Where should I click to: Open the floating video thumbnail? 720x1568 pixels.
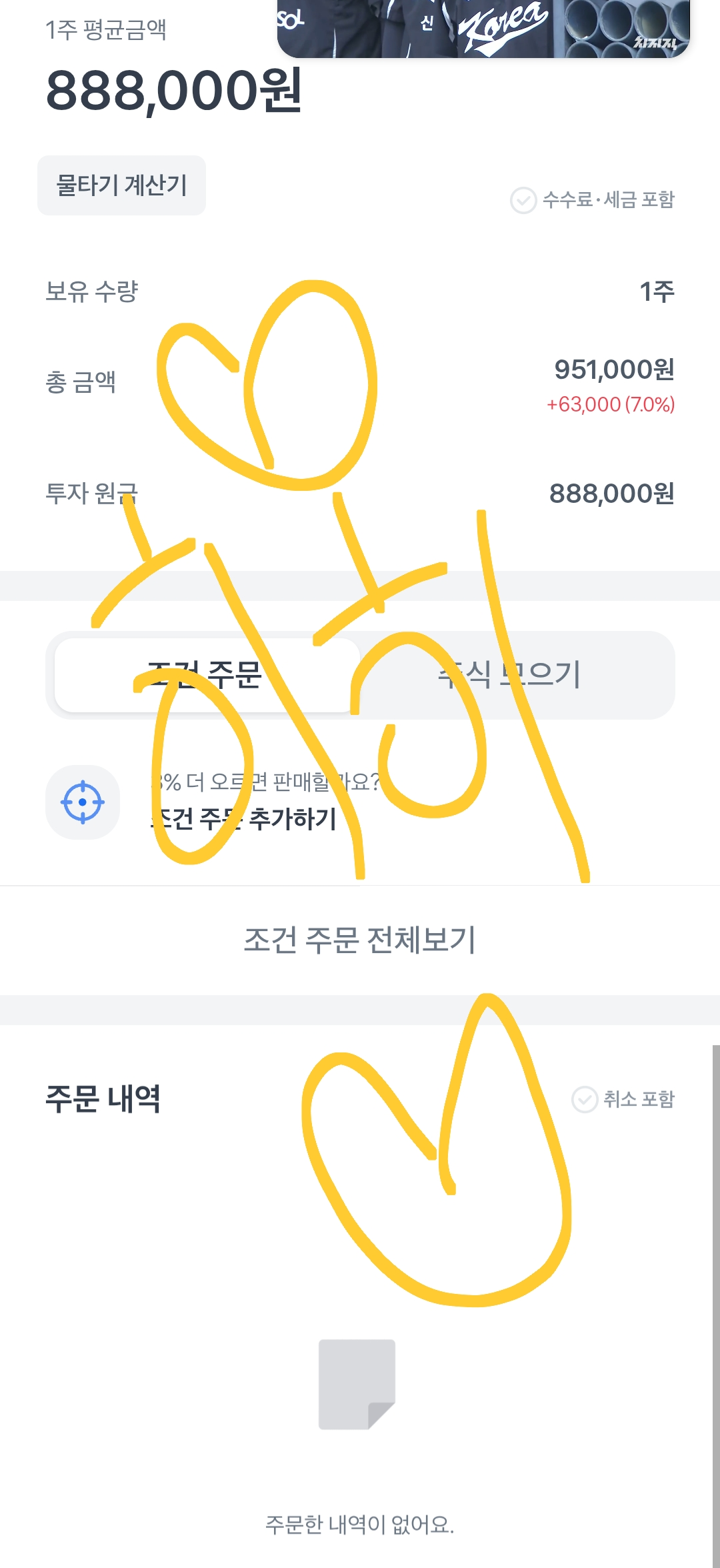tap(483, 28)
